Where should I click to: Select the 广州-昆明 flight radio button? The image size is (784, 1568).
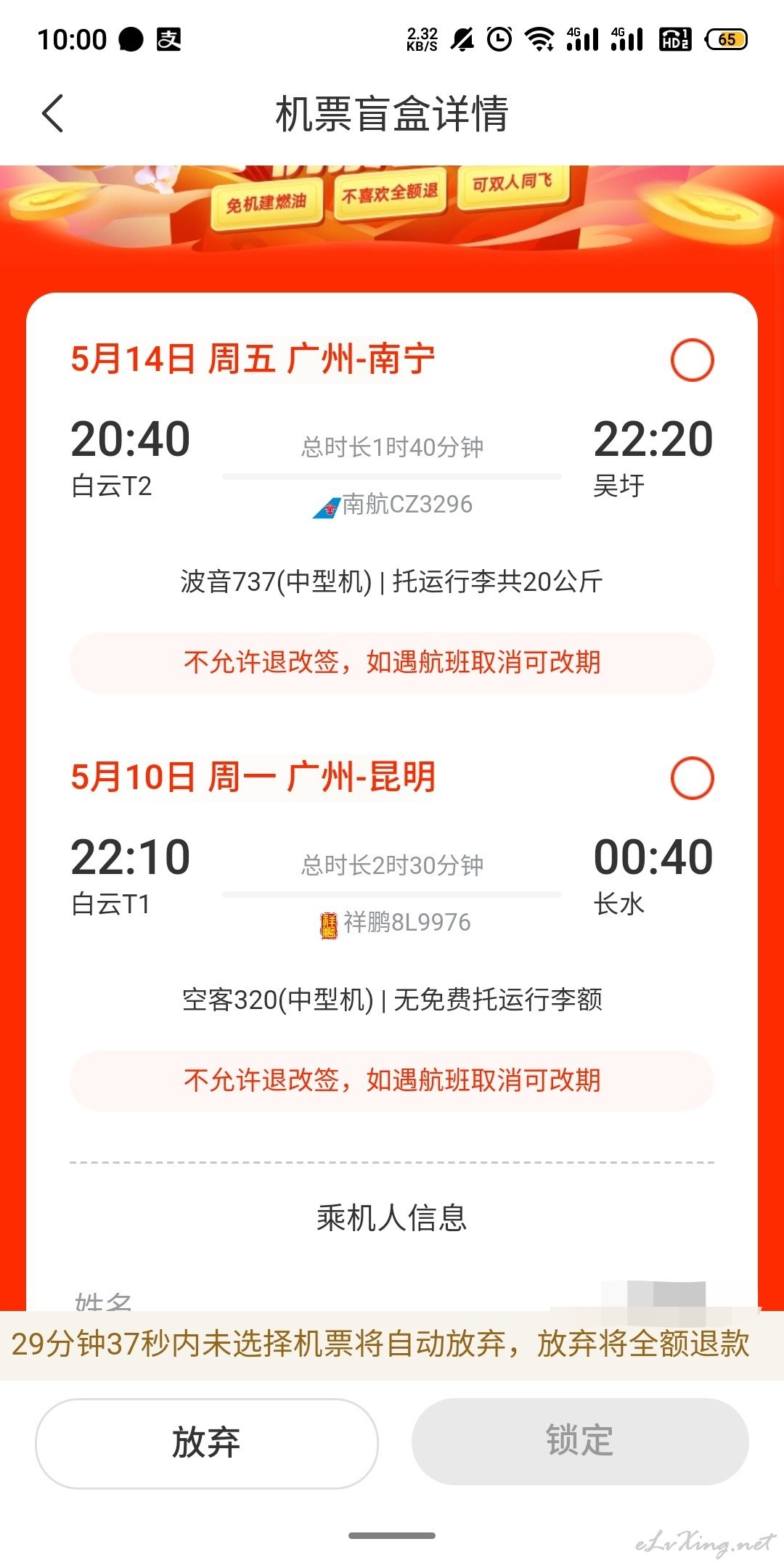point(692,778)
